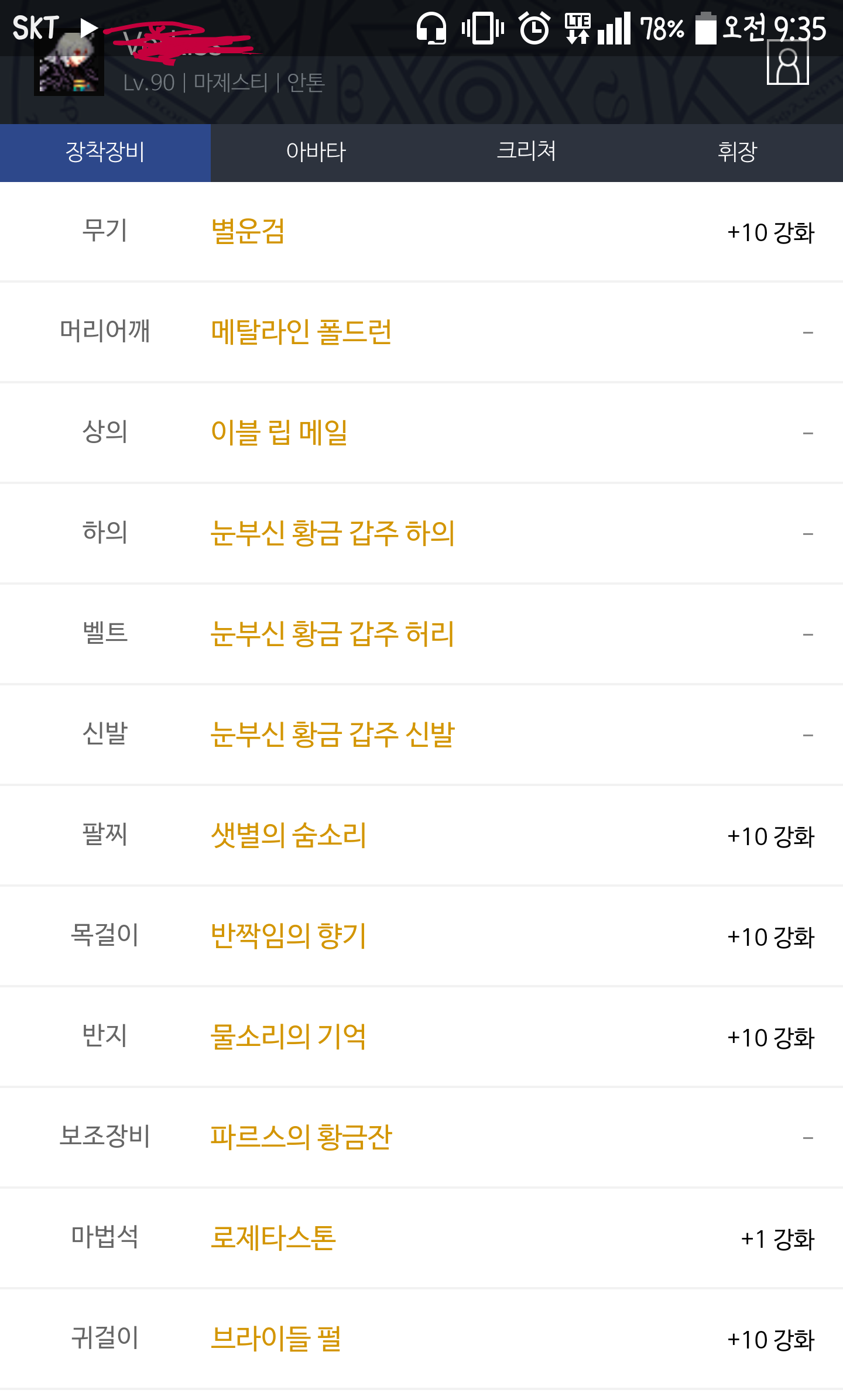Switch to the 아바타 tab

[316, 153]
